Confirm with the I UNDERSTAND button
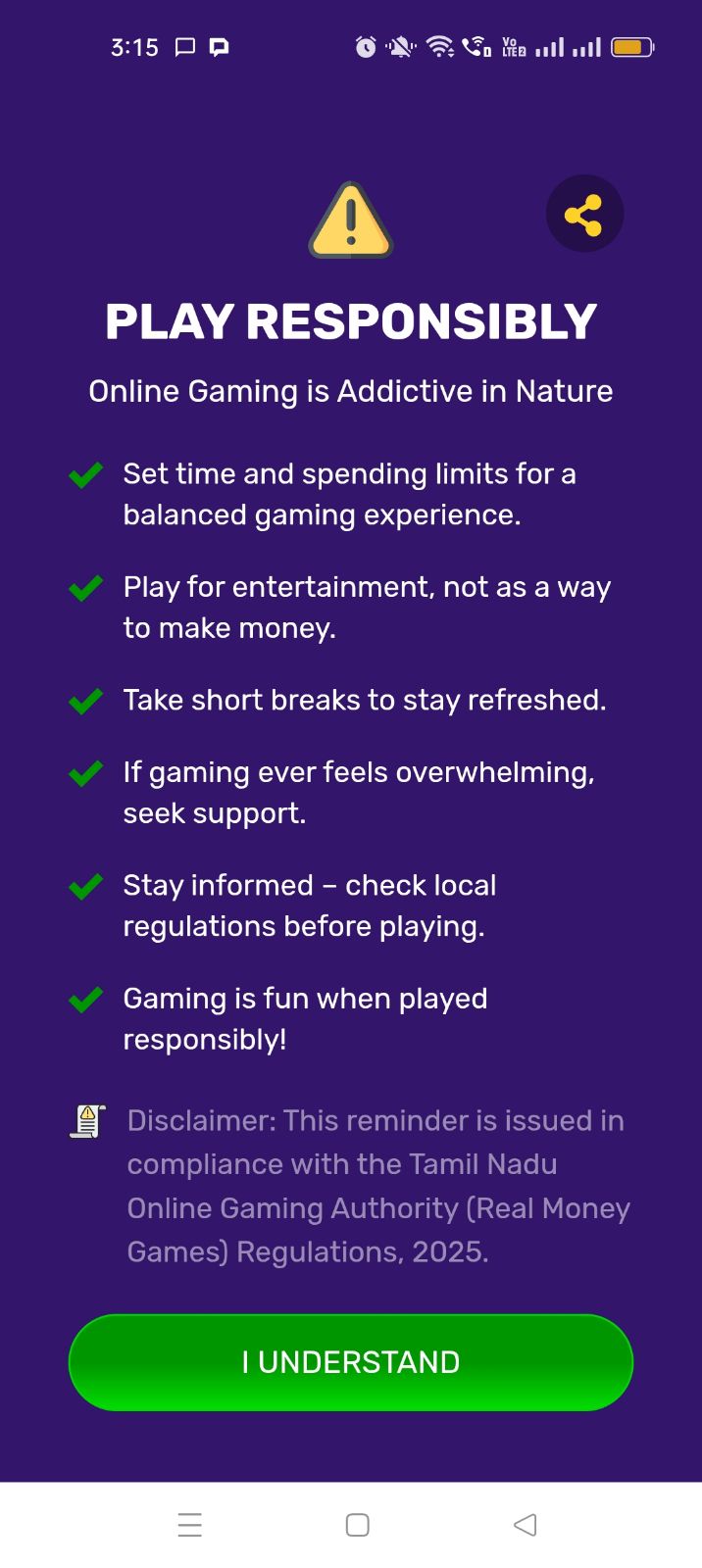The height and width of the screenshot is (1568, 702). tap(351, 1362)
